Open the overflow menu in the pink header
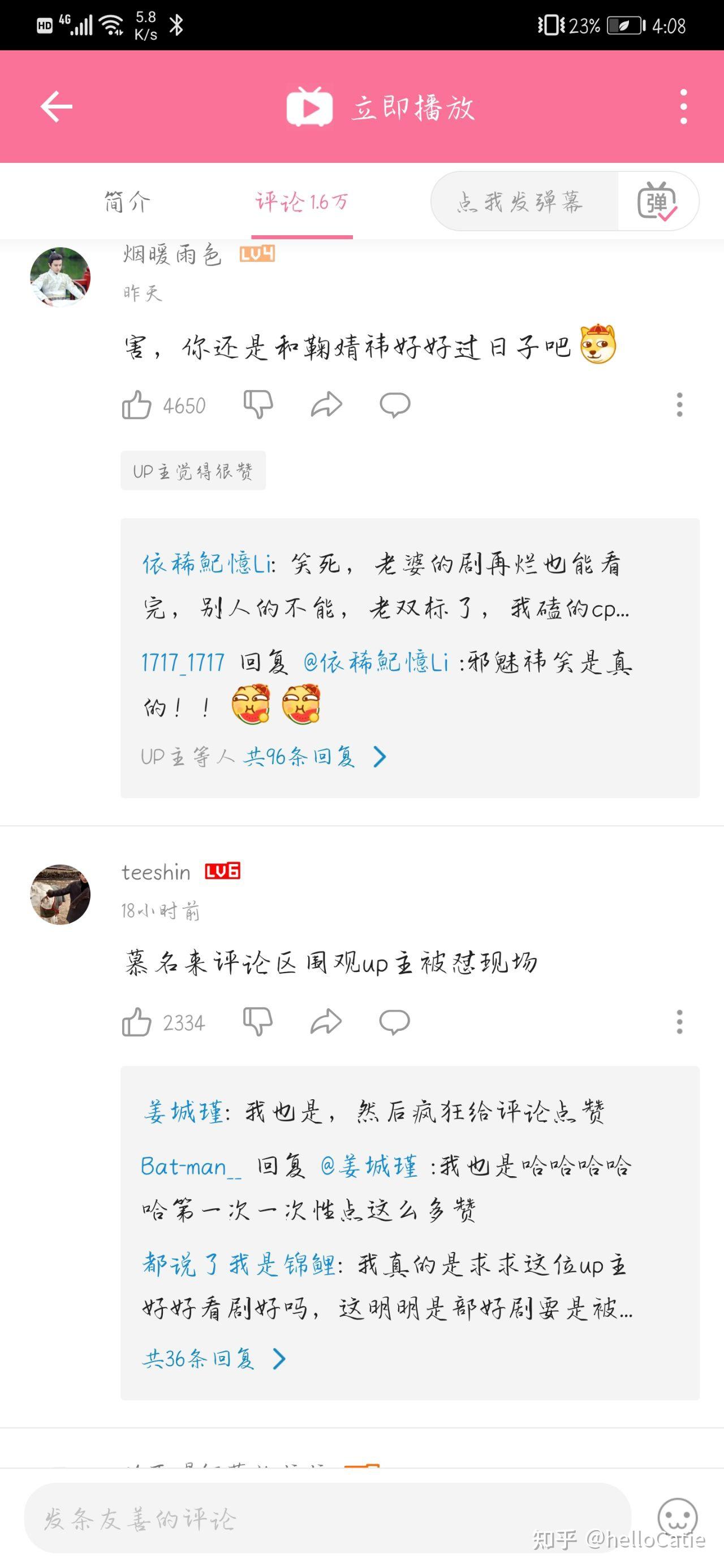The width and height of the screenshot is (724, 1568). pos(683,106)
